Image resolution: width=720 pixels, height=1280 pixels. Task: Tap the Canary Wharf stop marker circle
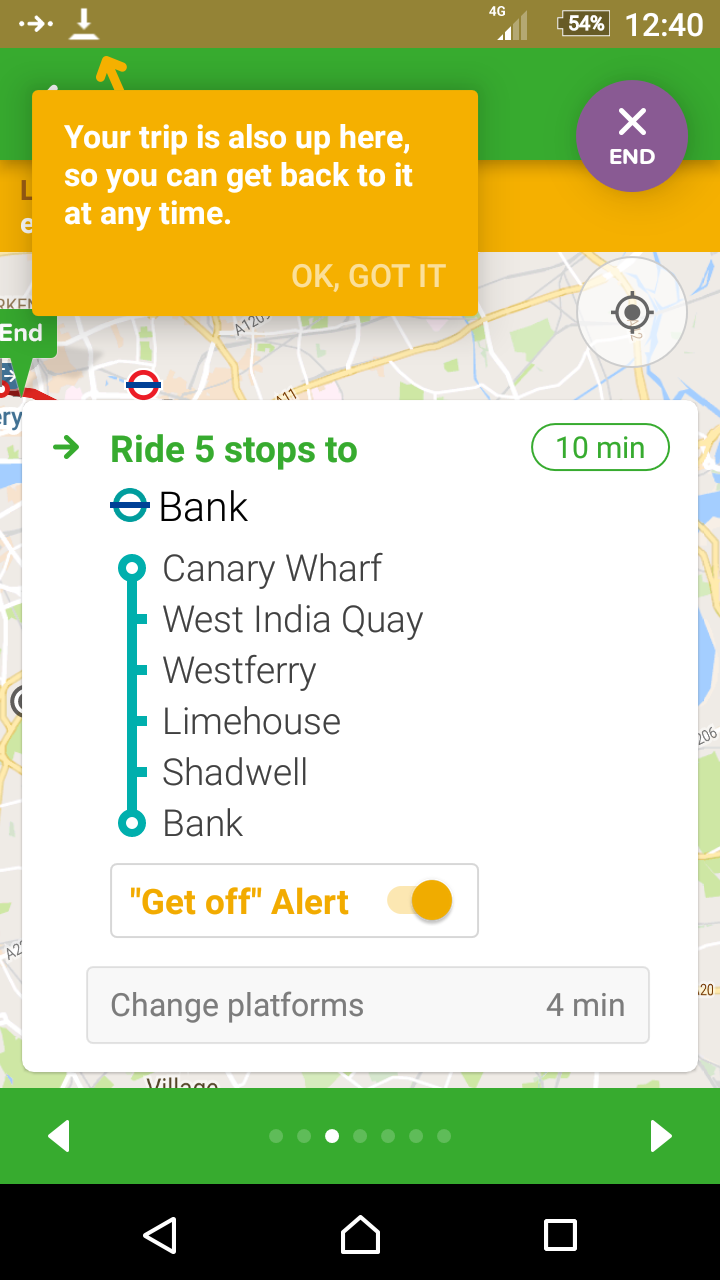pos(134,567)
